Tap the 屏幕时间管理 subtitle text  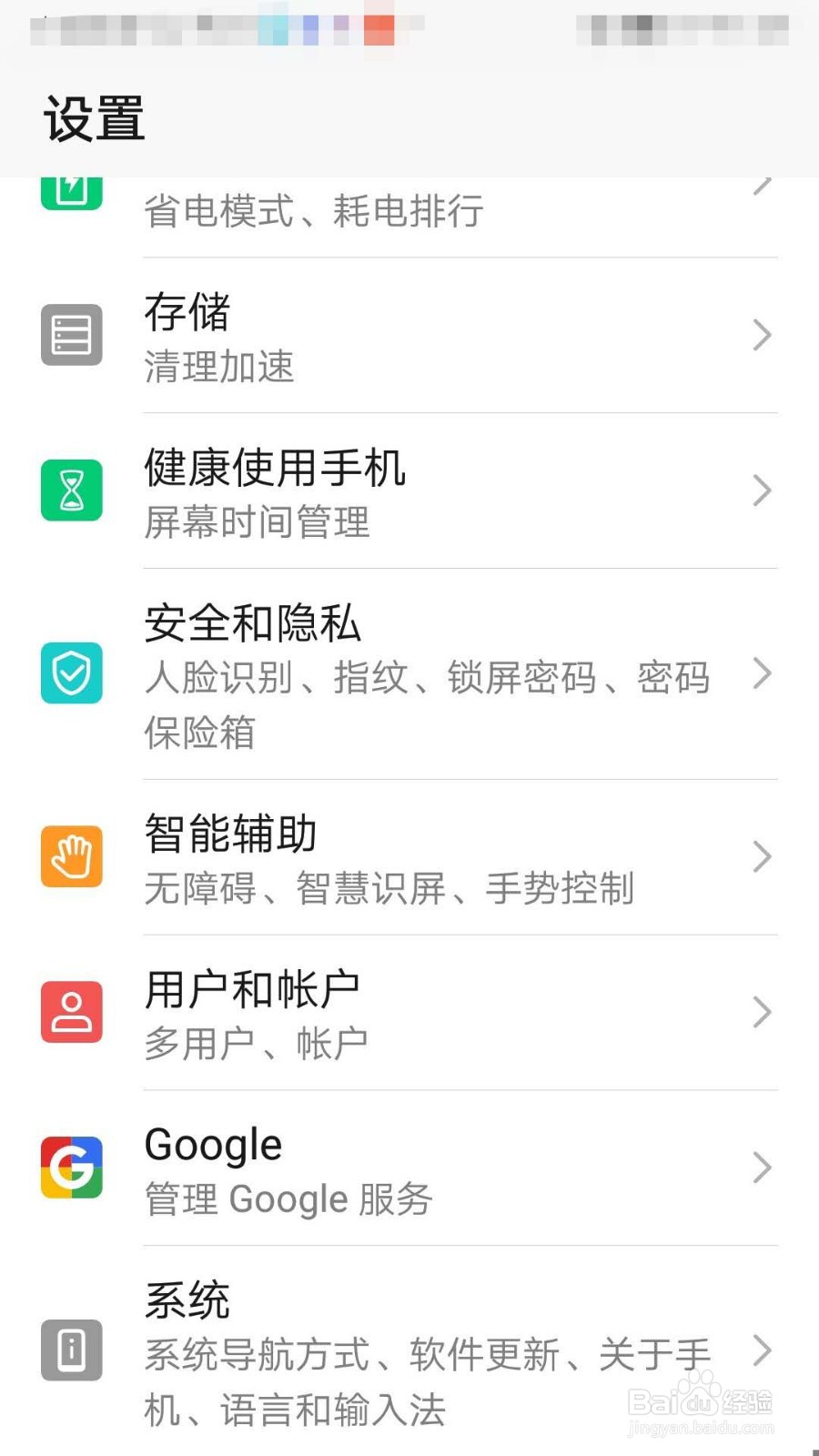(257, 522)
